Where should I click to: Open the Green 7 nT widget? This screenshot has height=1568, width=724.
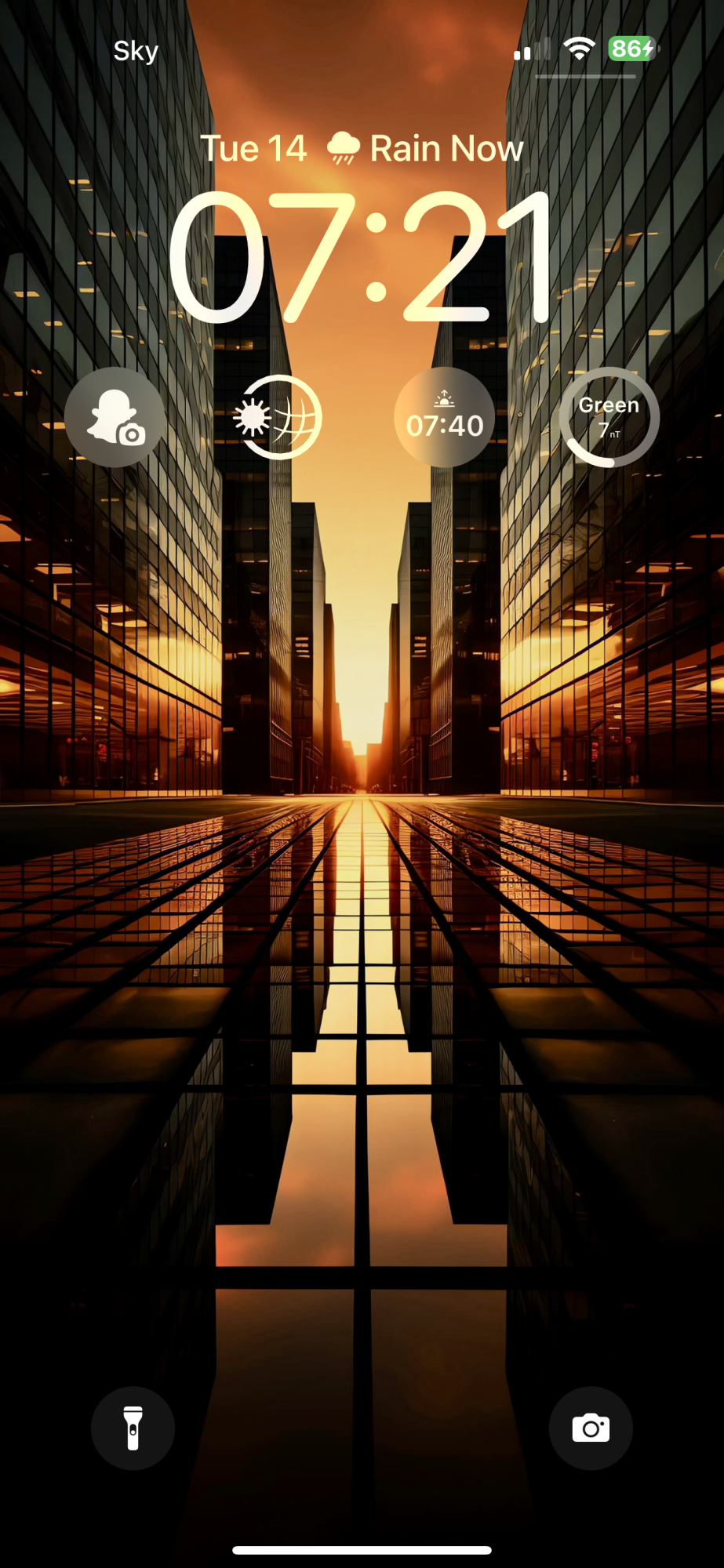[x=609, y=417]
